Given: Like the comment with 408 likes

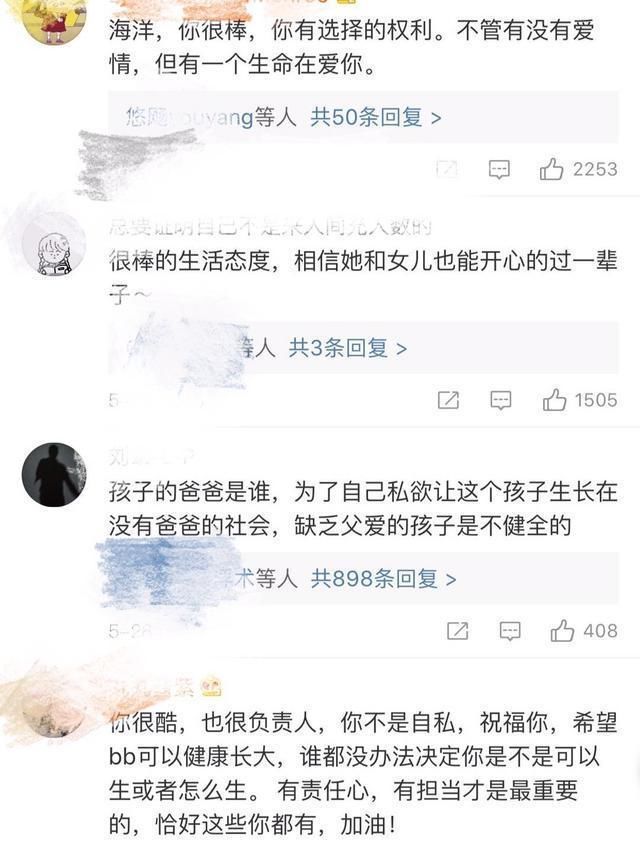Looking at the screenshot, I should pos(562,631).
